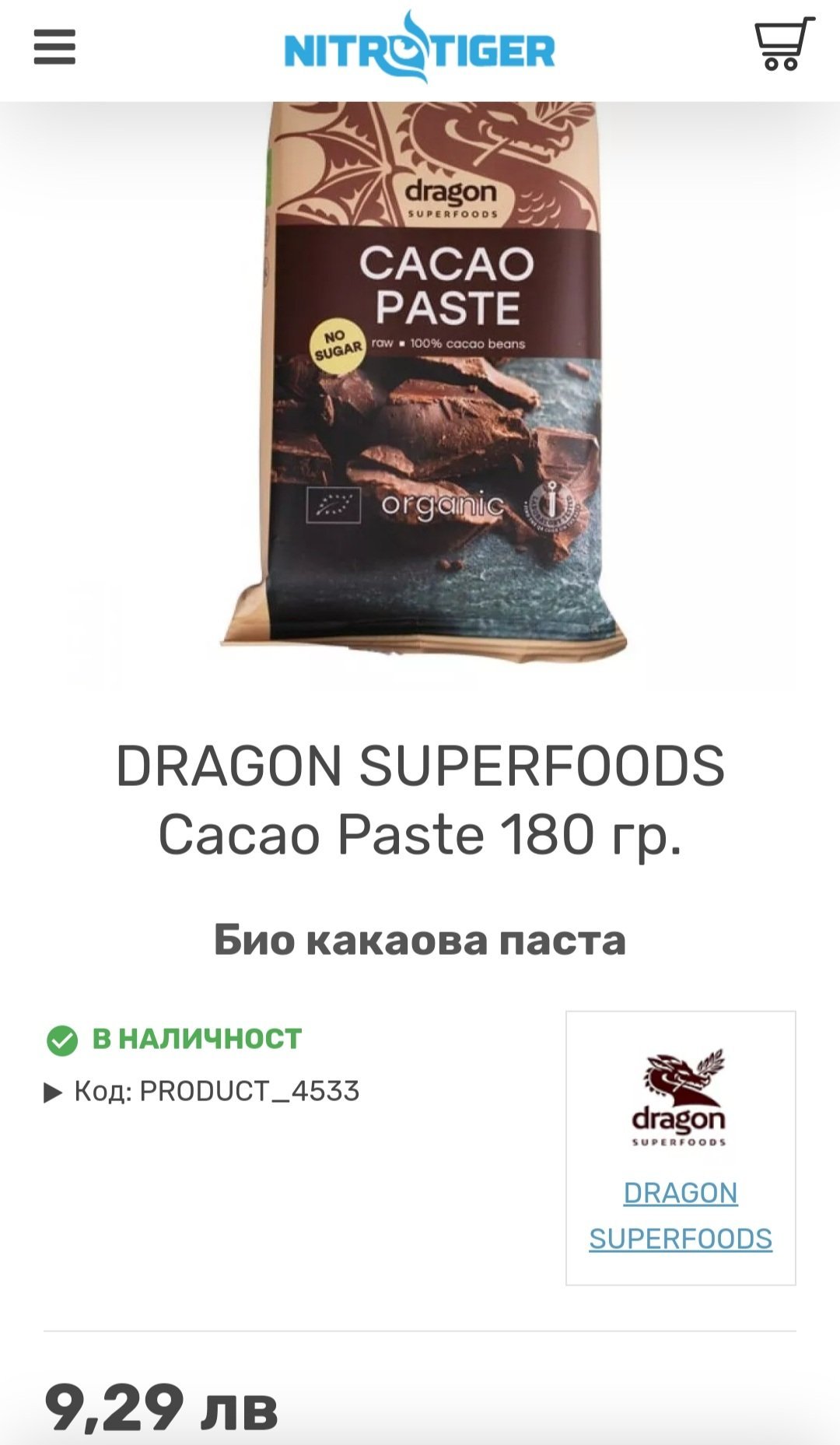Open the DRAGON SUPERFOODS brand link

[x=681, y=1215]
